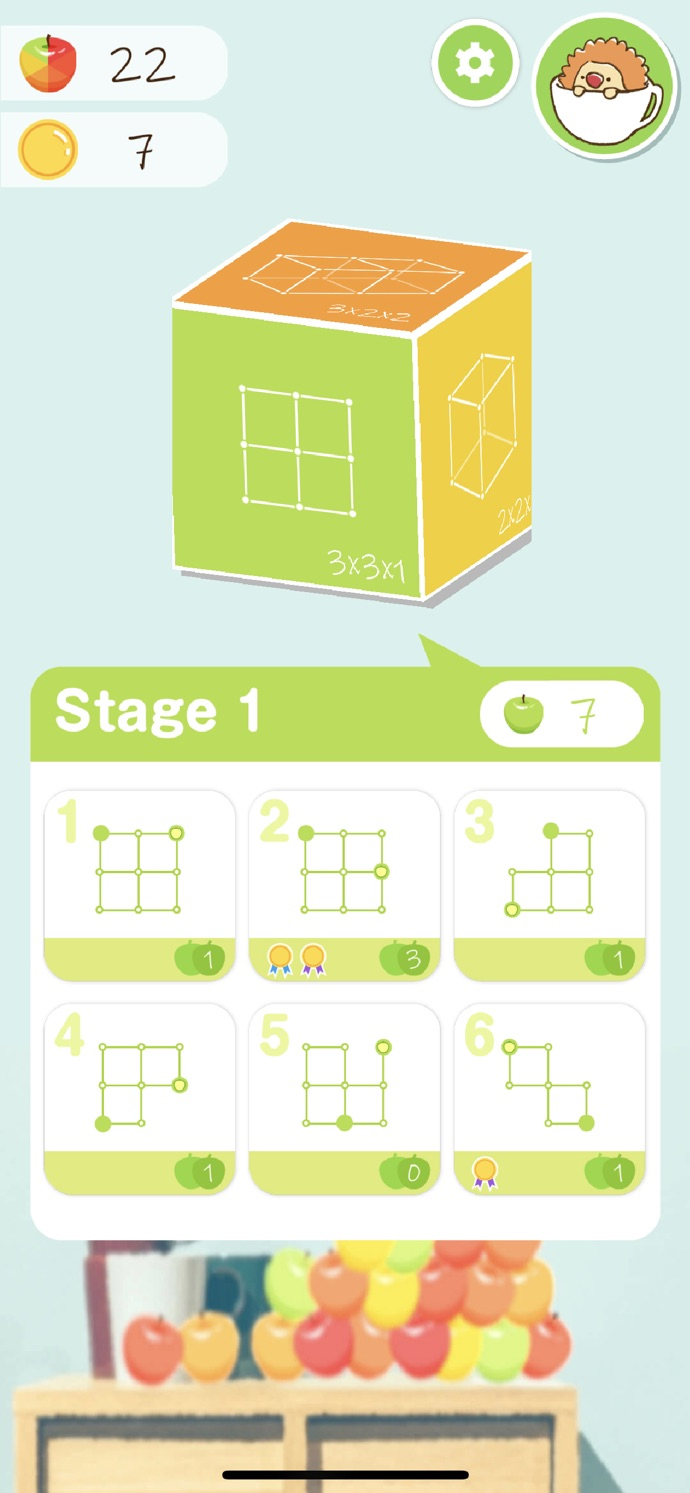Open level 2 puzzle
690x1493 pixels.
tap(344, 885)
